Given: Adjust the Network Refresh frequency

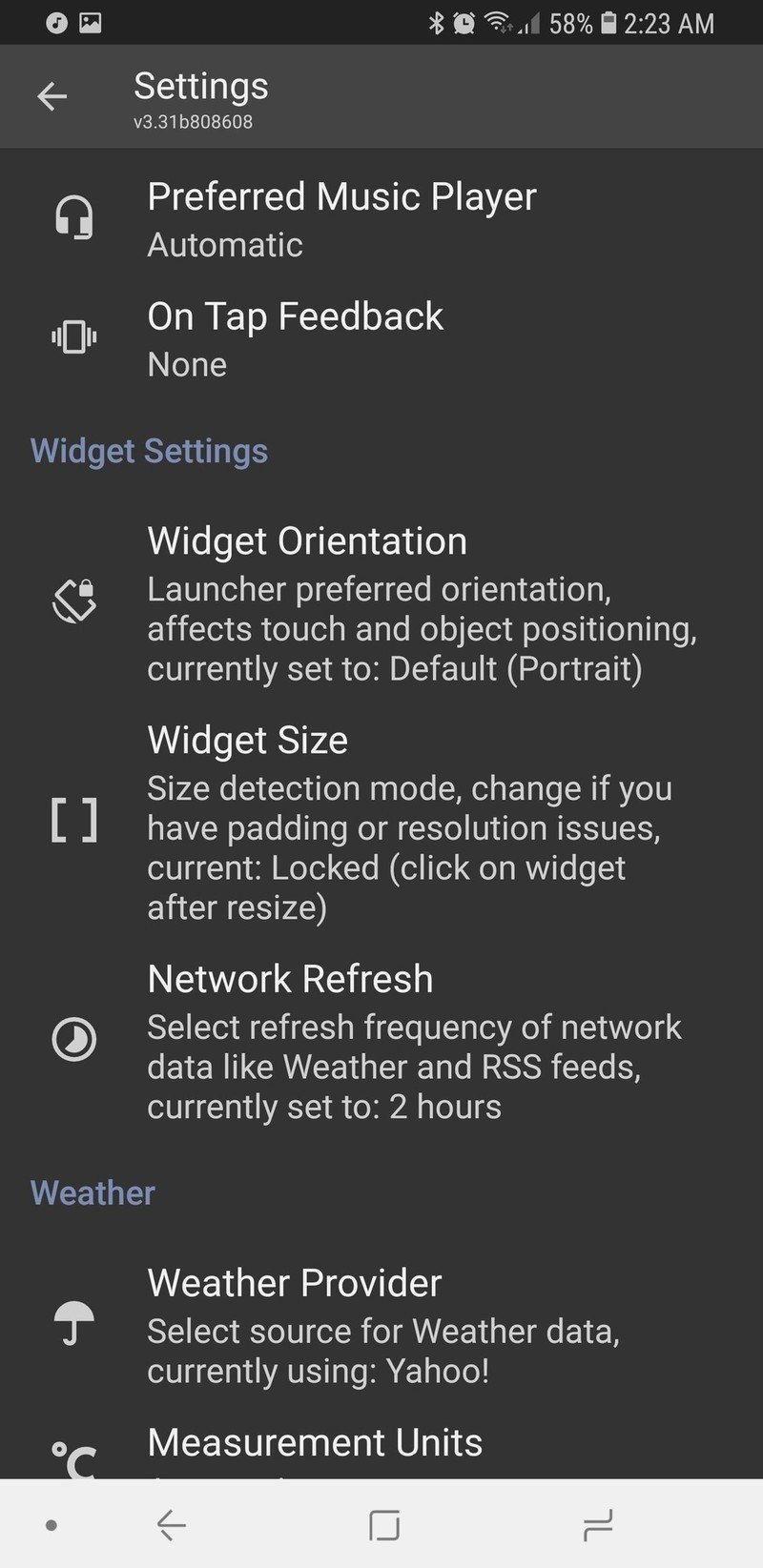Looking at the screenshot, I should (381, 1041).
